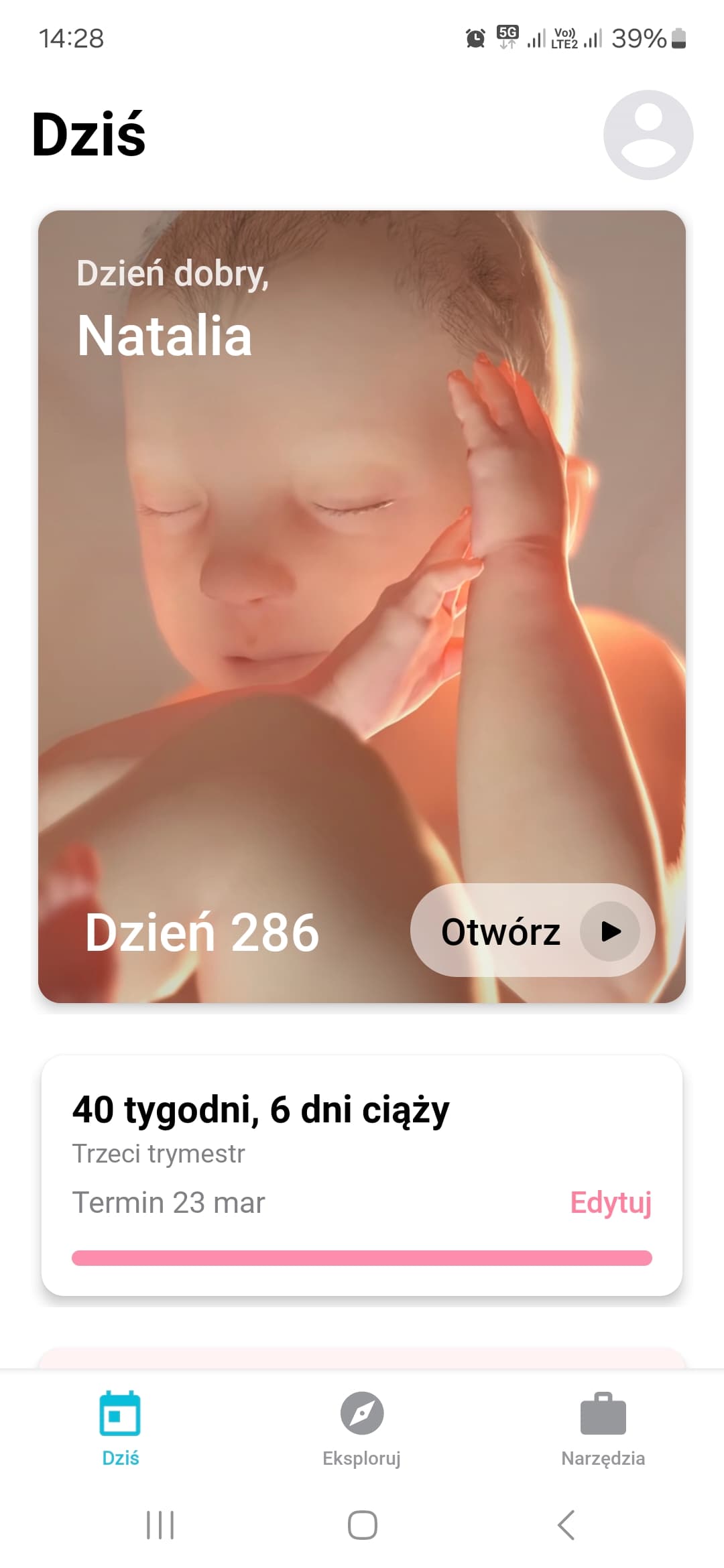Open recent apps from navigation bar
This screenshot has height=1568, width=724.
[160, 1525]
